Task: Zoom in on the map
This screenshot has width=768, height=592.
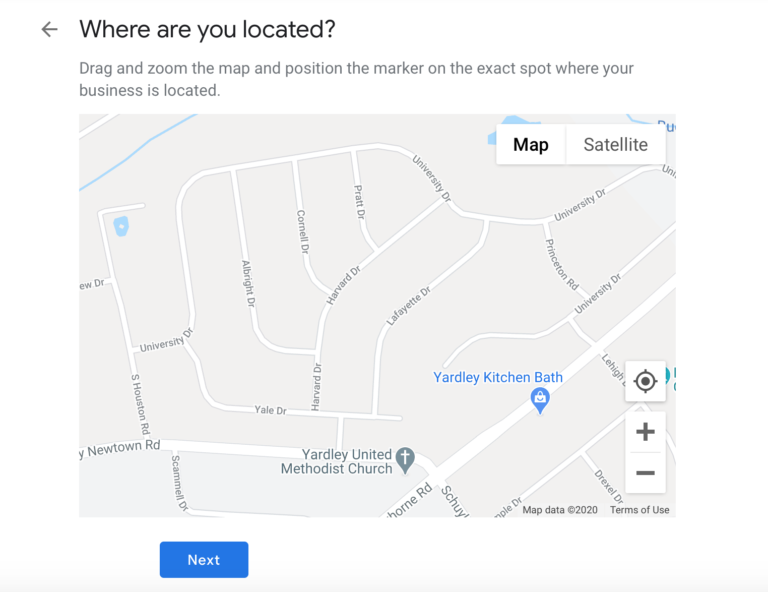Action: click(x=645, y=432)
